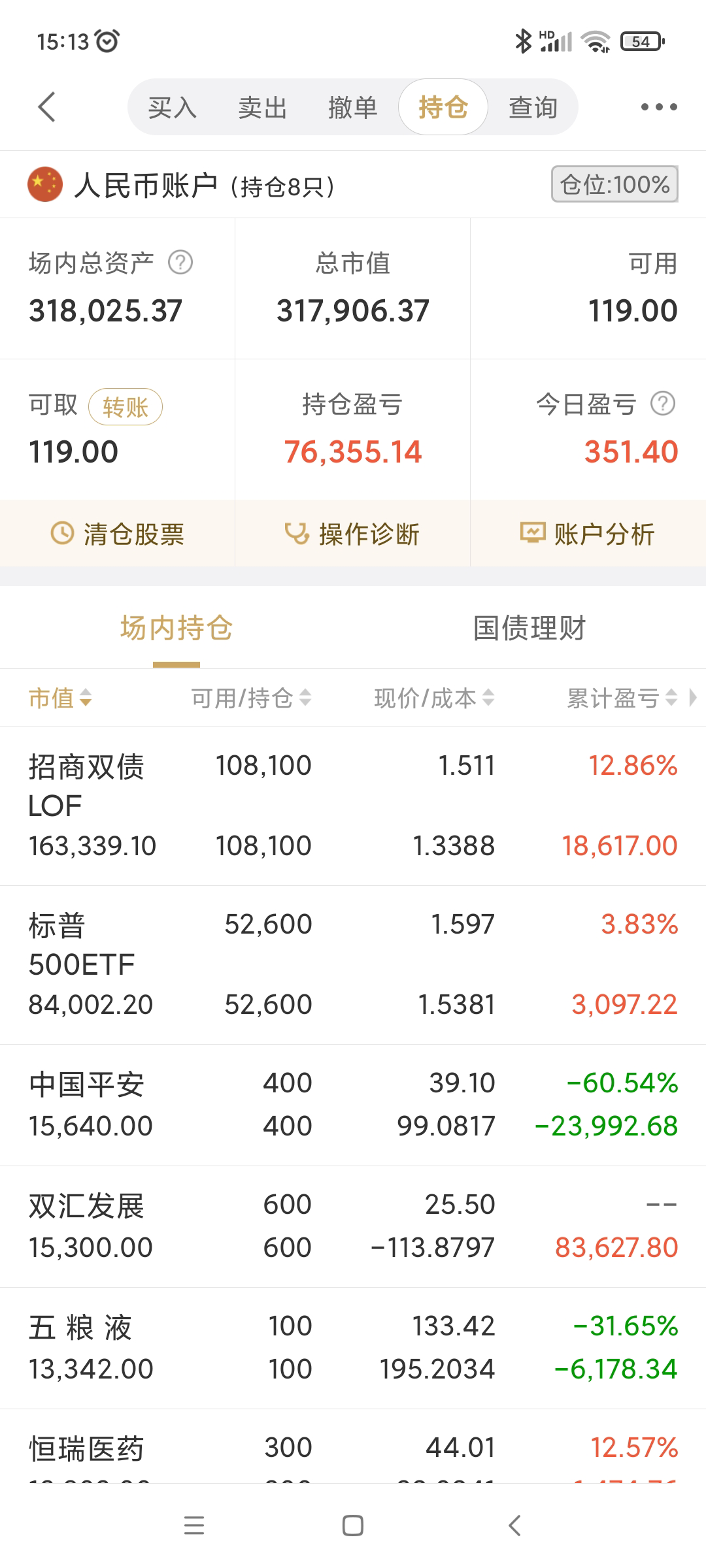706x1568 pixels.
Task: Switch to 国债理财 tab
Action: coord(529,628)
